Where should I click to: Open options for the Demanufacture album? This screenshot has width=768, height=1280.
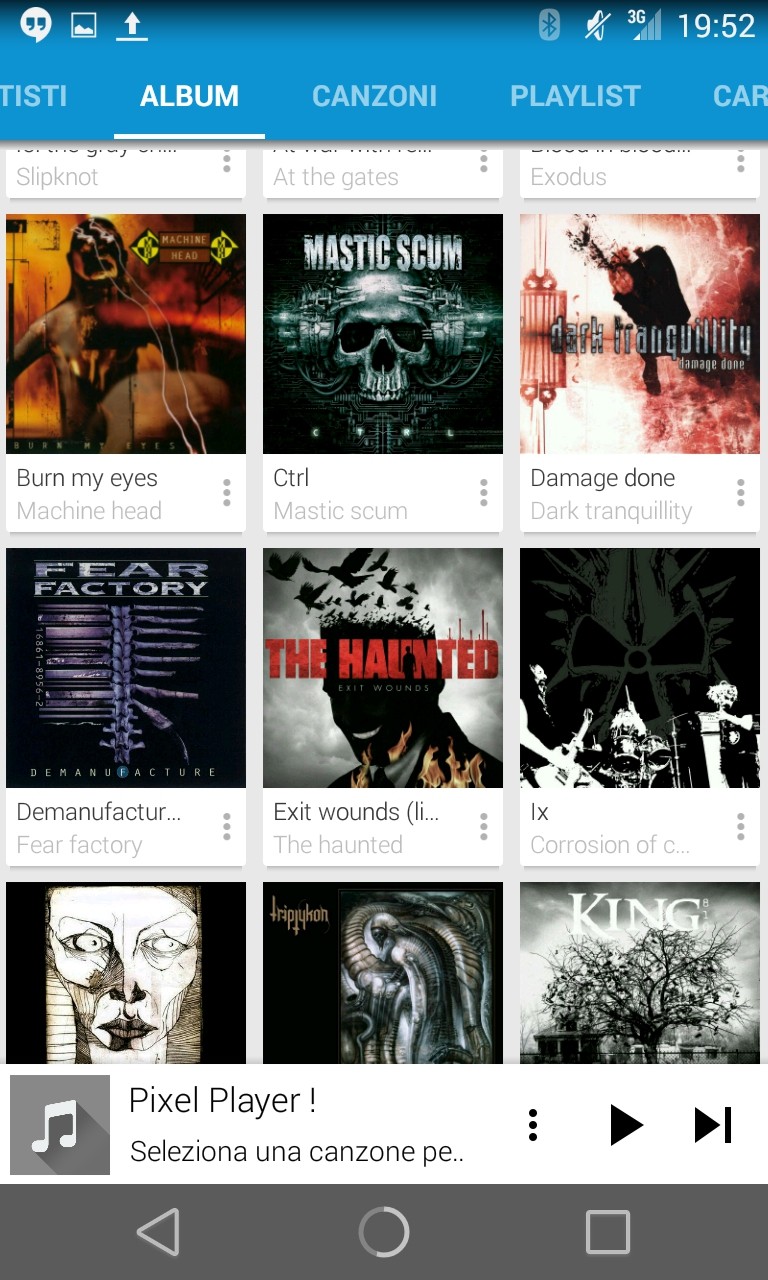click(227, 826)
